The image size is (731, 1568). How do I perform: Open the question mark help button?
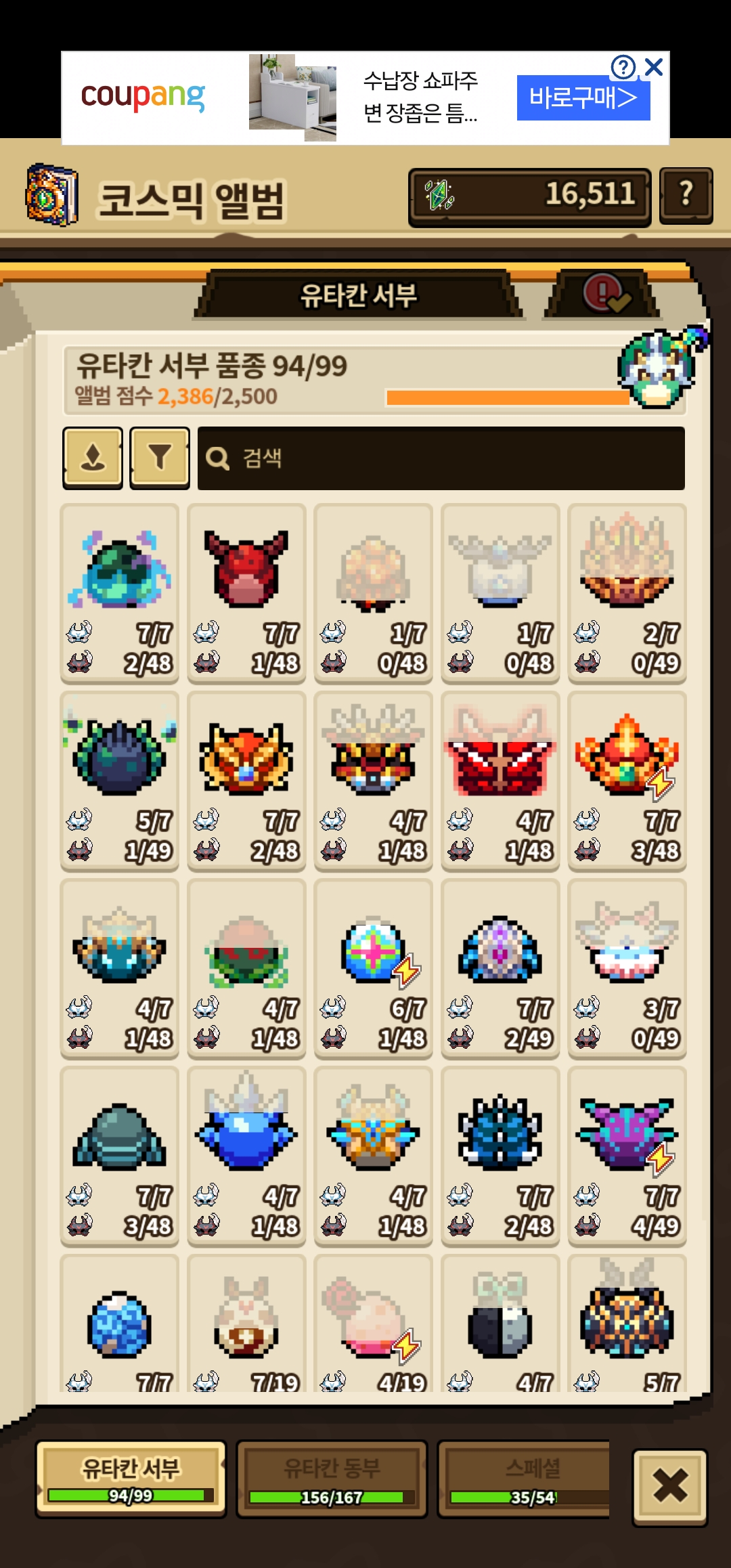(686, 195)
